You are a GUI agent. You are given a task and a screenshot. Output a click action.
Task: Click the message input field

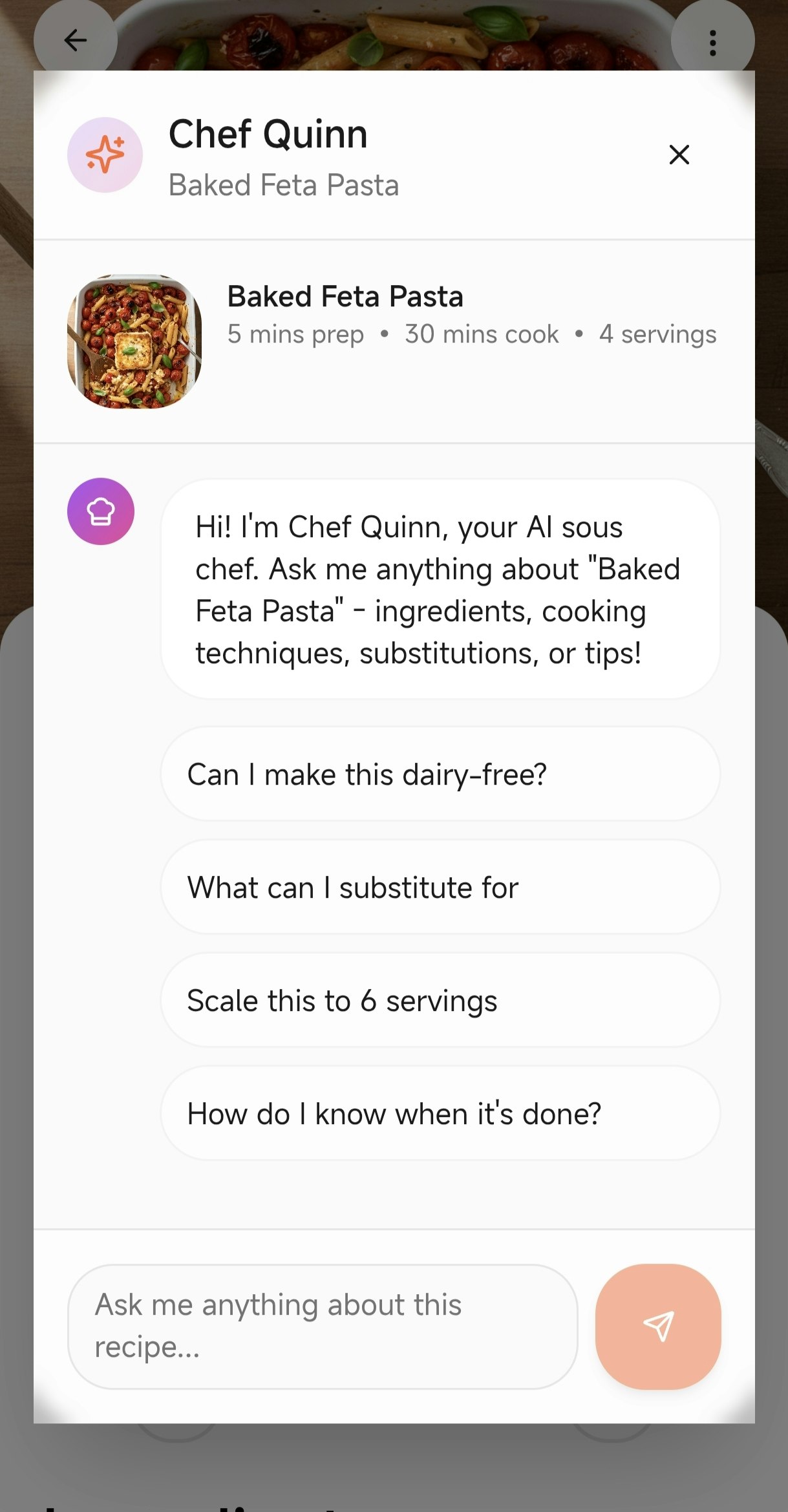323,1328
